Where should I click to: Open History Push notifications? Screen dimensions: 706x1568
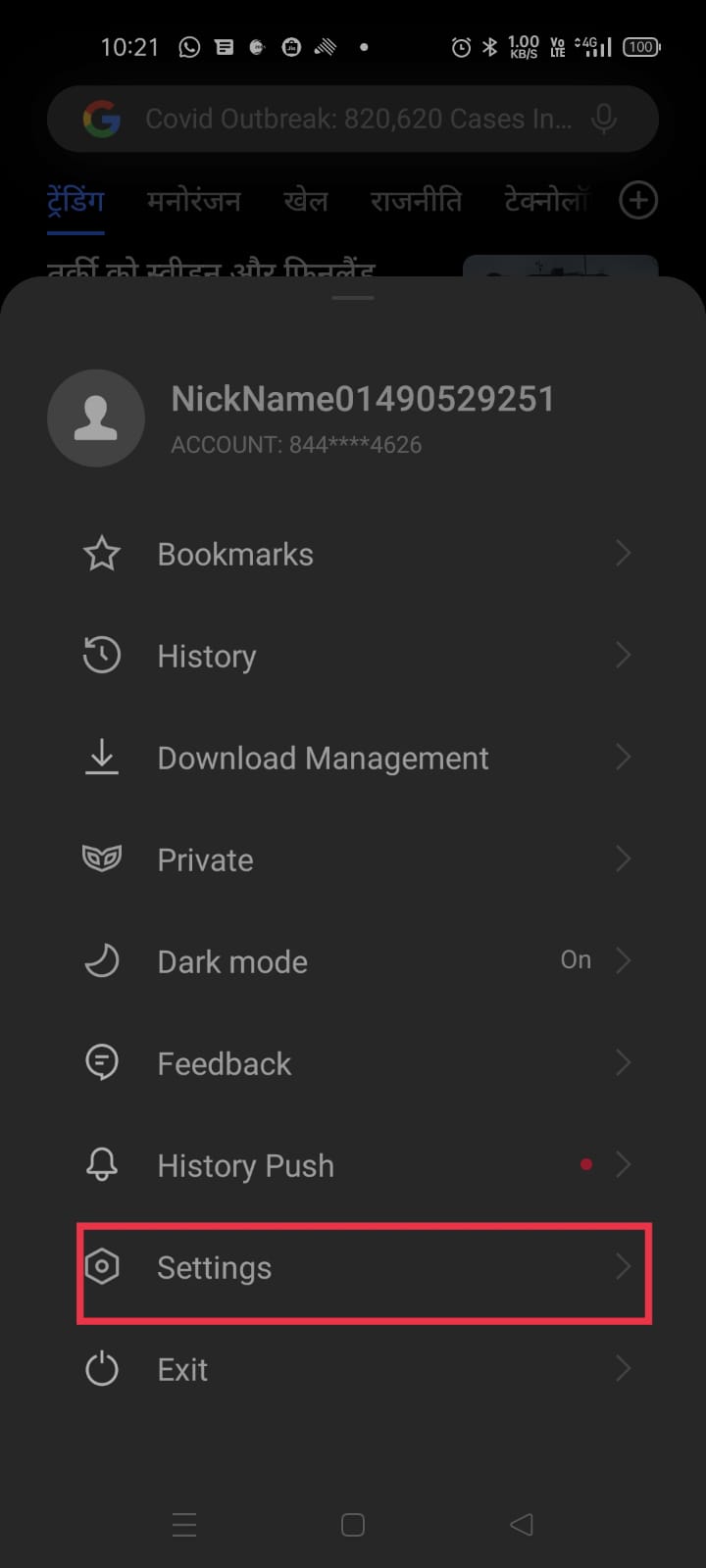353,1166
